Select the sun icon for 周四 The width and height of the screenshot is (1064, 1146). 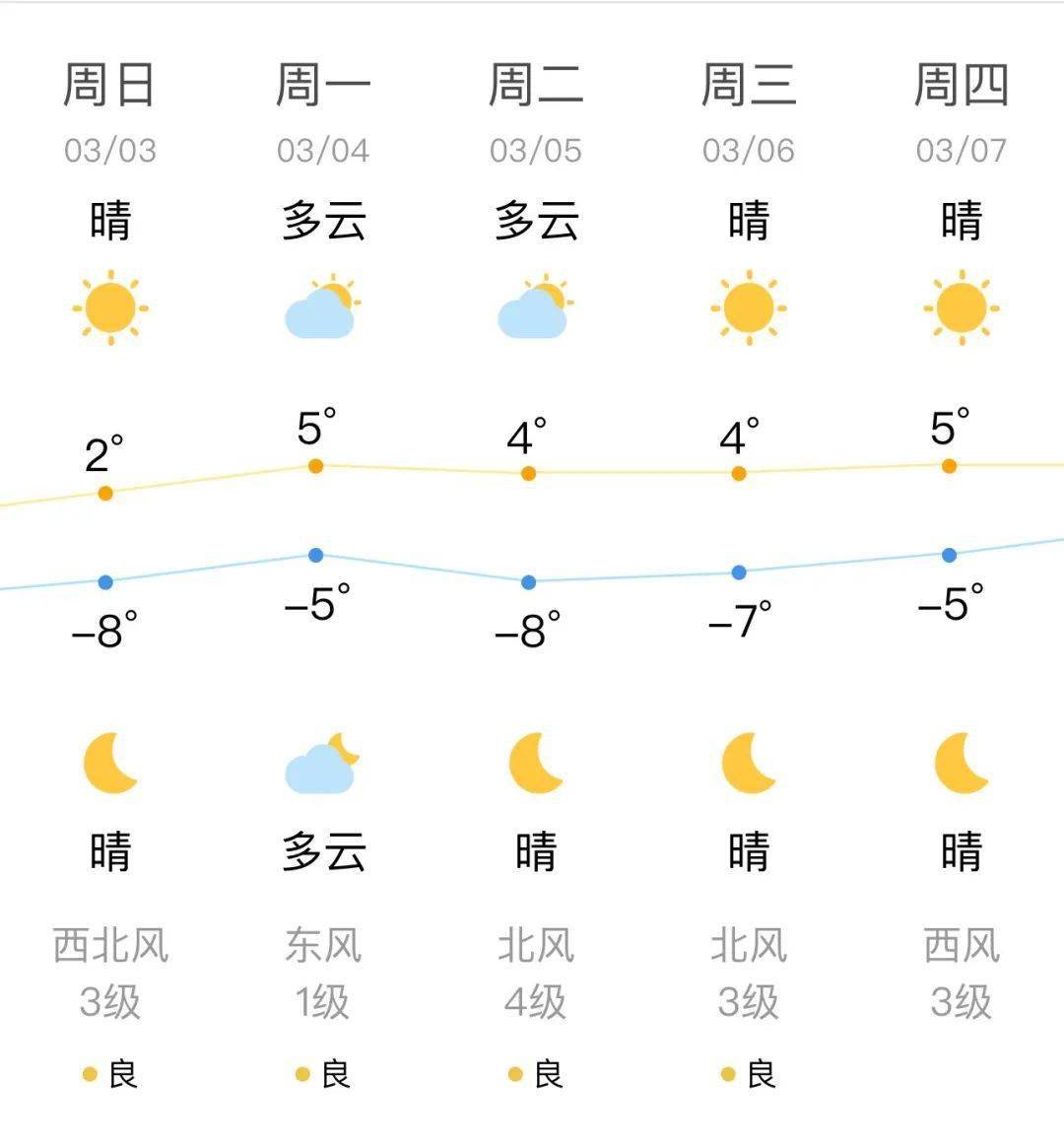959,307
